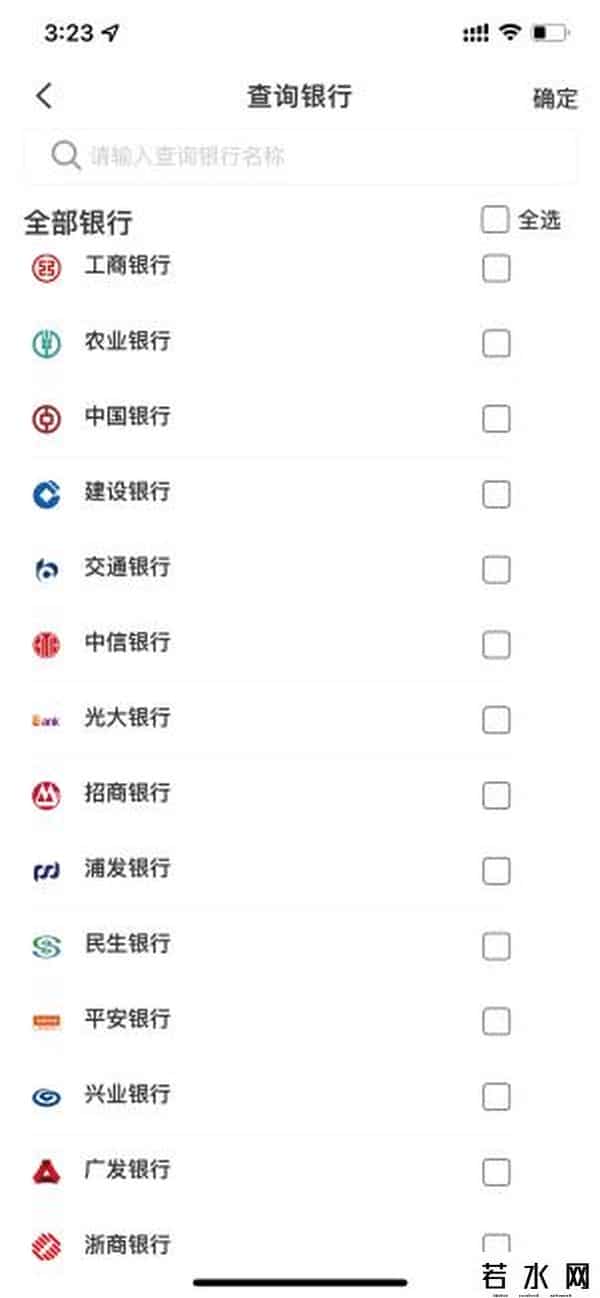
Task: Tap the bank name search field
Action: [300, 157]
